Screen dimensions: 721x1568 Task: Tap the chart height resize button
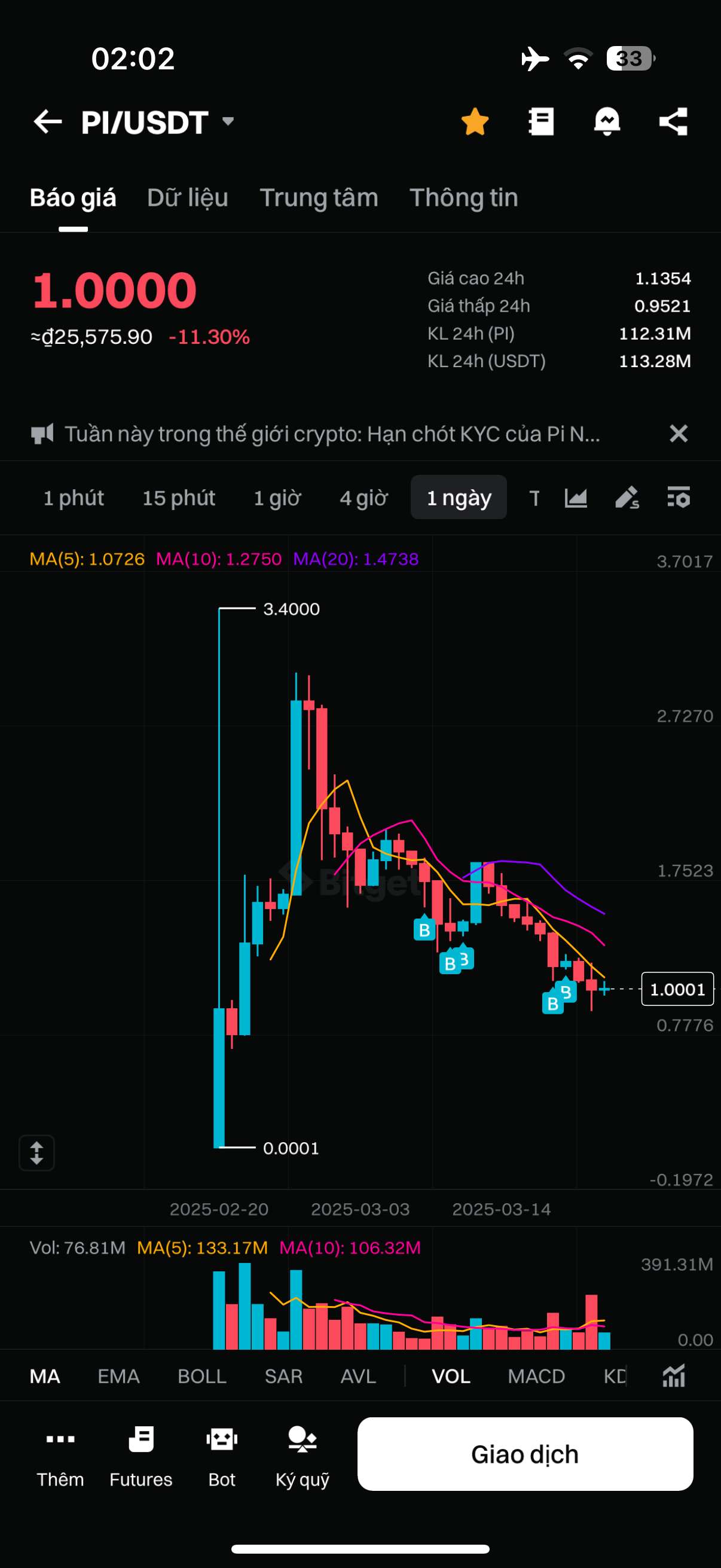click(x=36, y=1153)
